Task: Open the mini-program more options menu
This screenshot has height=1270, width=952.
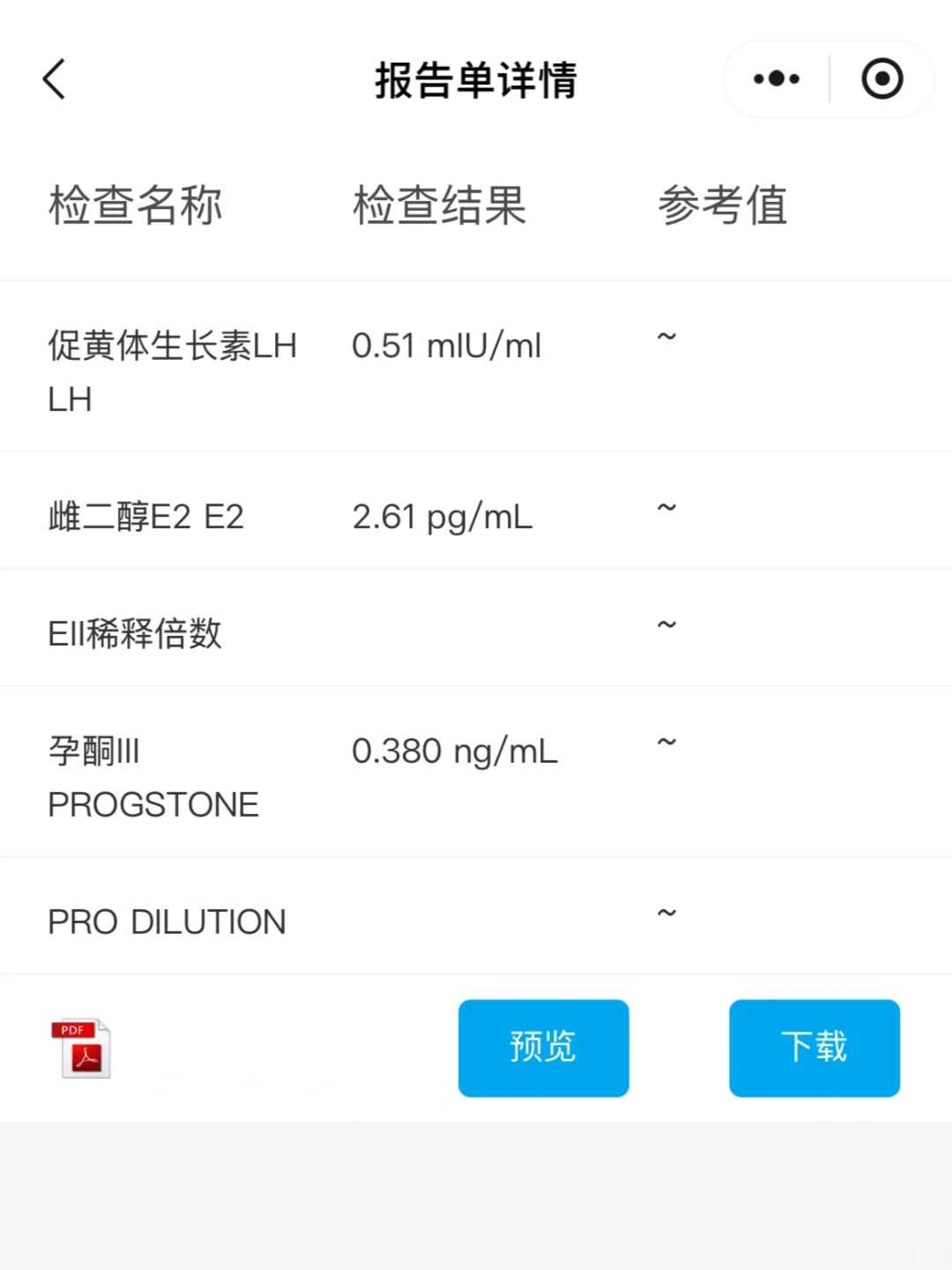Action: [x=774, y=78]
